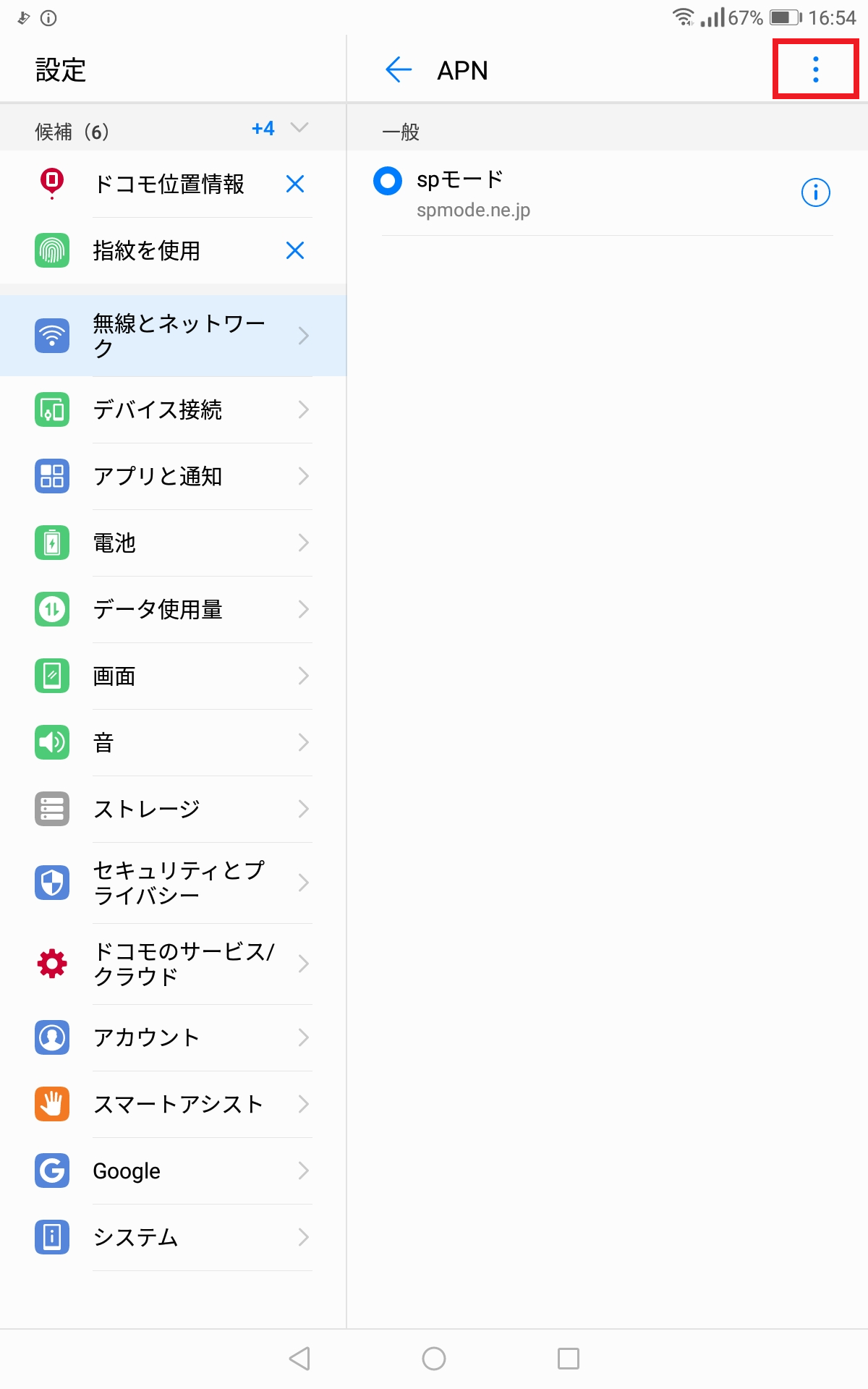Select the 電池 battery icon

pos(51,543)
